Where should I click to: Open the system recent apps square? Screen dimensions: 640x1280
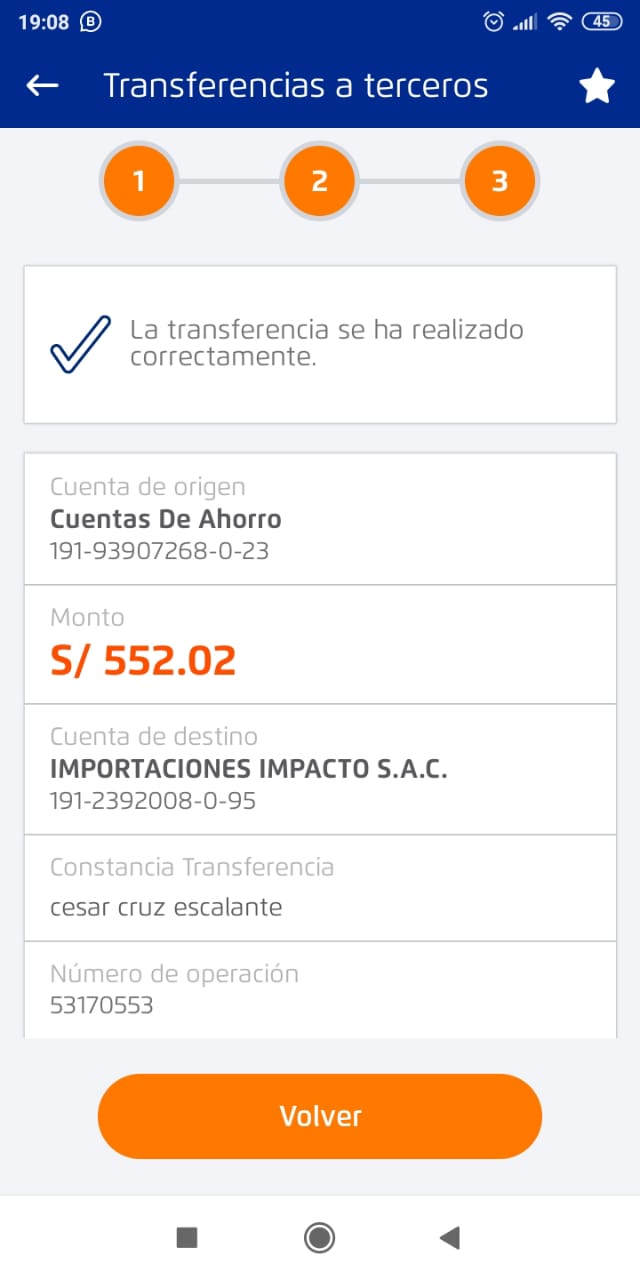click(x=187, y=1238)
